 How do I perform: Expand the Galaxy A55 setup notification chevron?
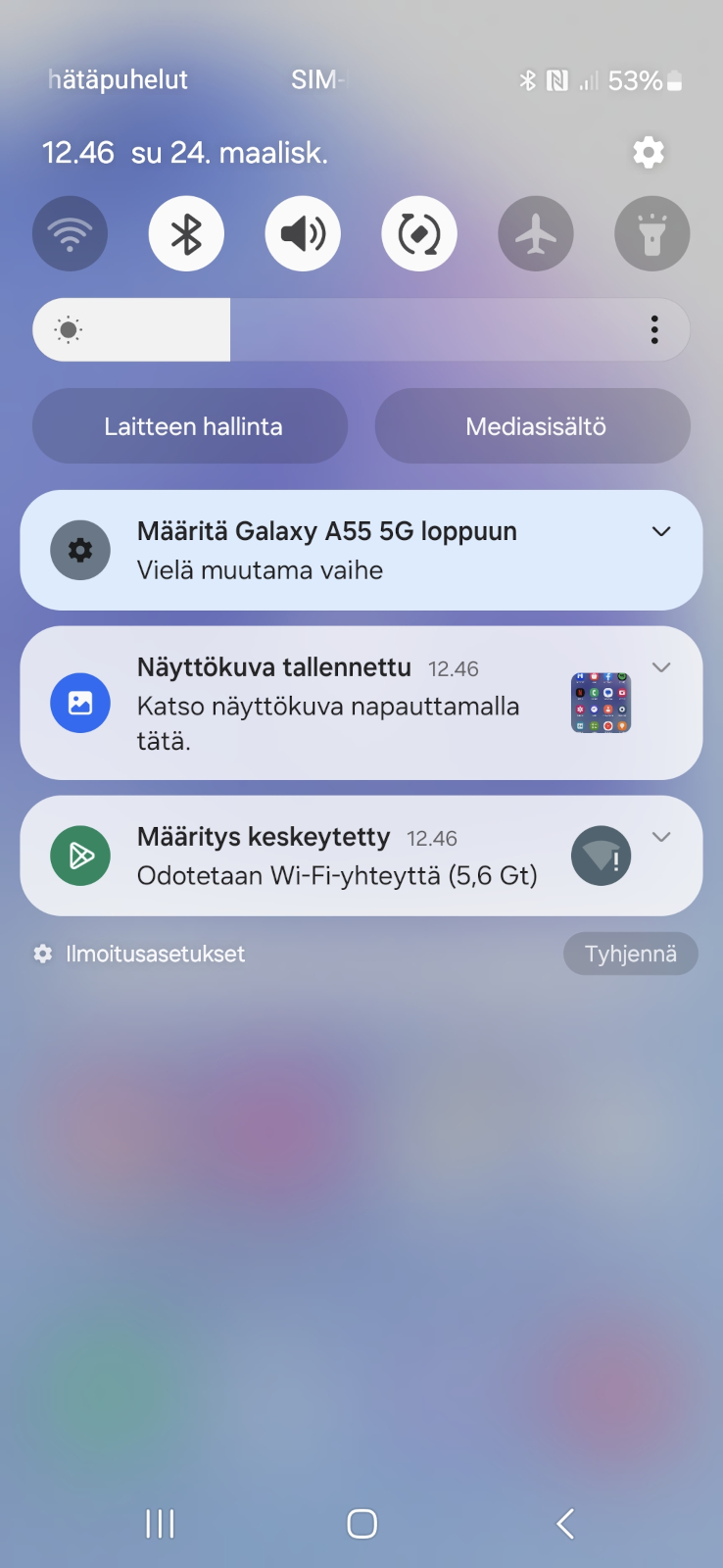pyautogui.click(x=661, y=531)
